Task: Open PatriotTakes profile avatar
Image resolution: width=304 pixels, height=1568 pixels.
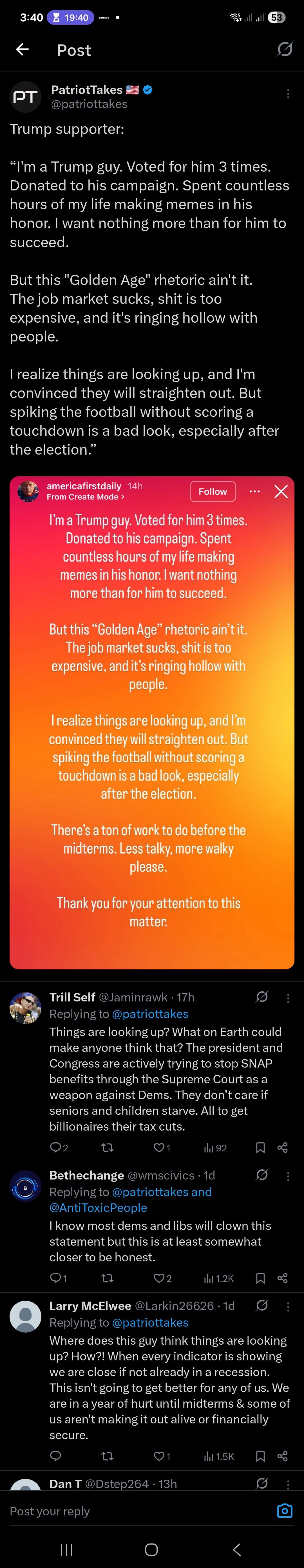Action: pyautogui.click(x=25, y=96)
